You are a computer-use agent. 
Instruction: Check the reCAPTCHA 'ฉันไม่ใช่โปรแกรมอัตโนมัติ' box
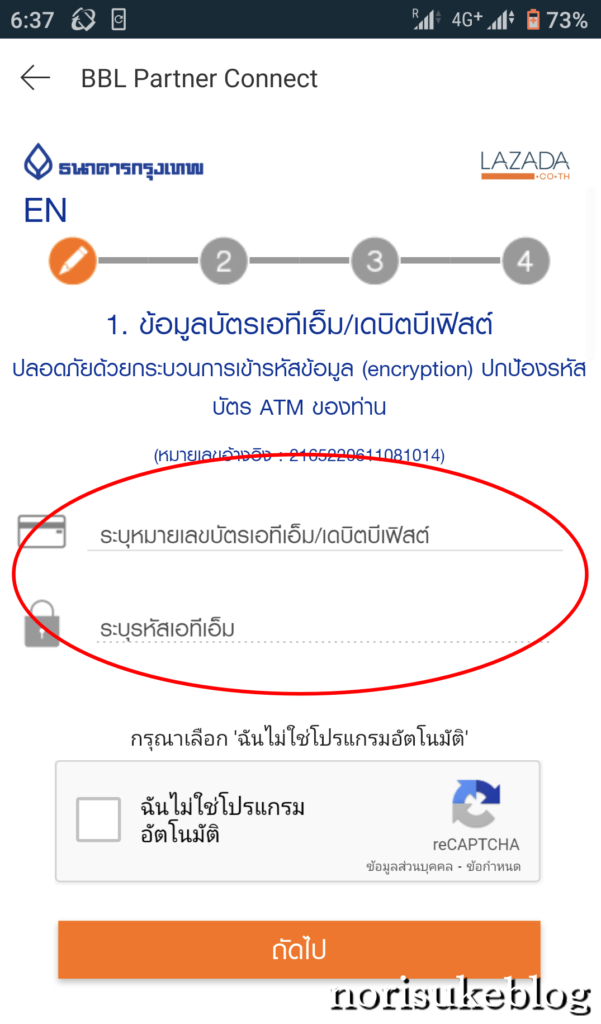tap(99, 820)
